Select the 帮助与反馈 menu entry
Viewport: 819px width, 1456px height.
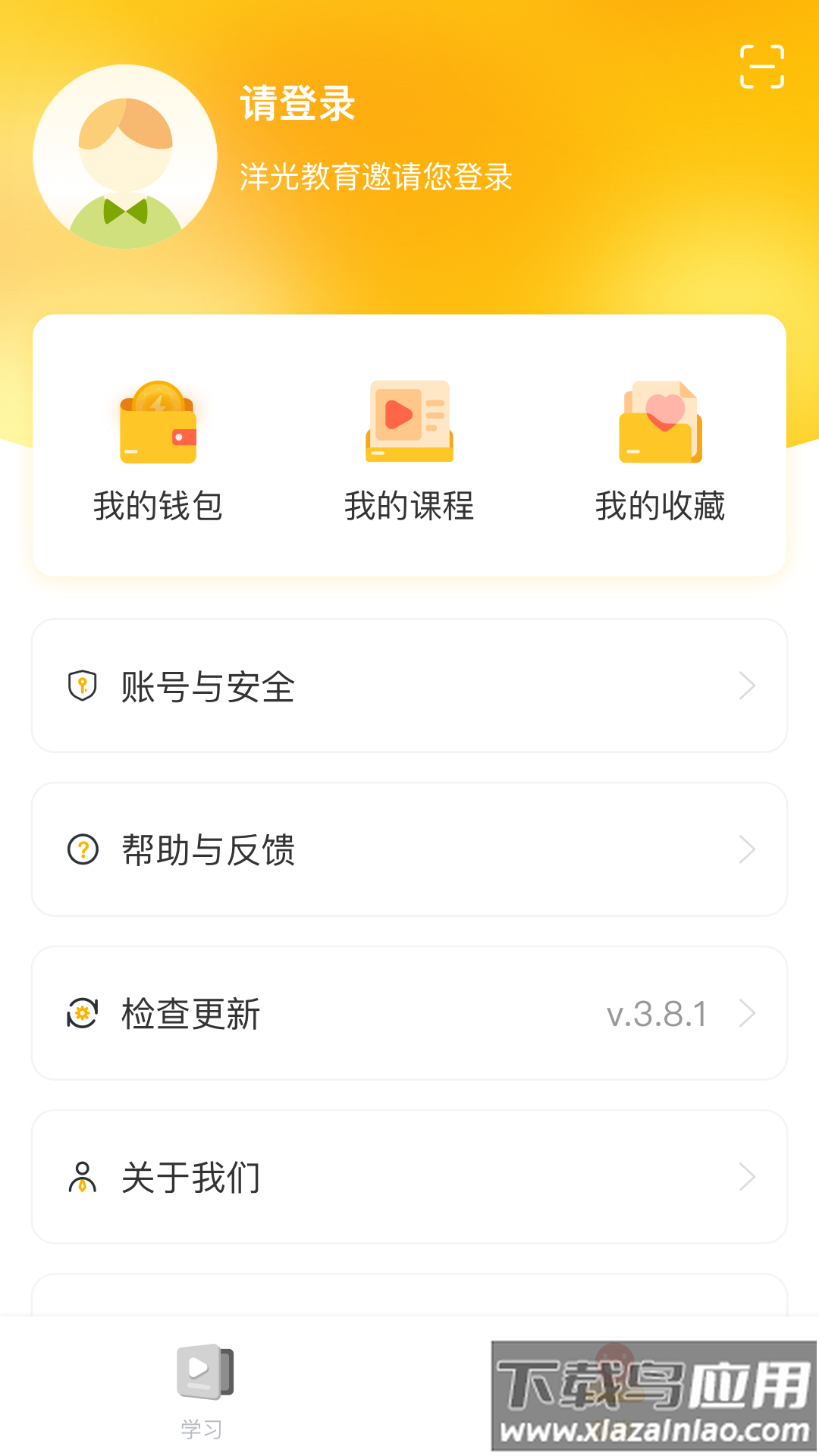207,849
